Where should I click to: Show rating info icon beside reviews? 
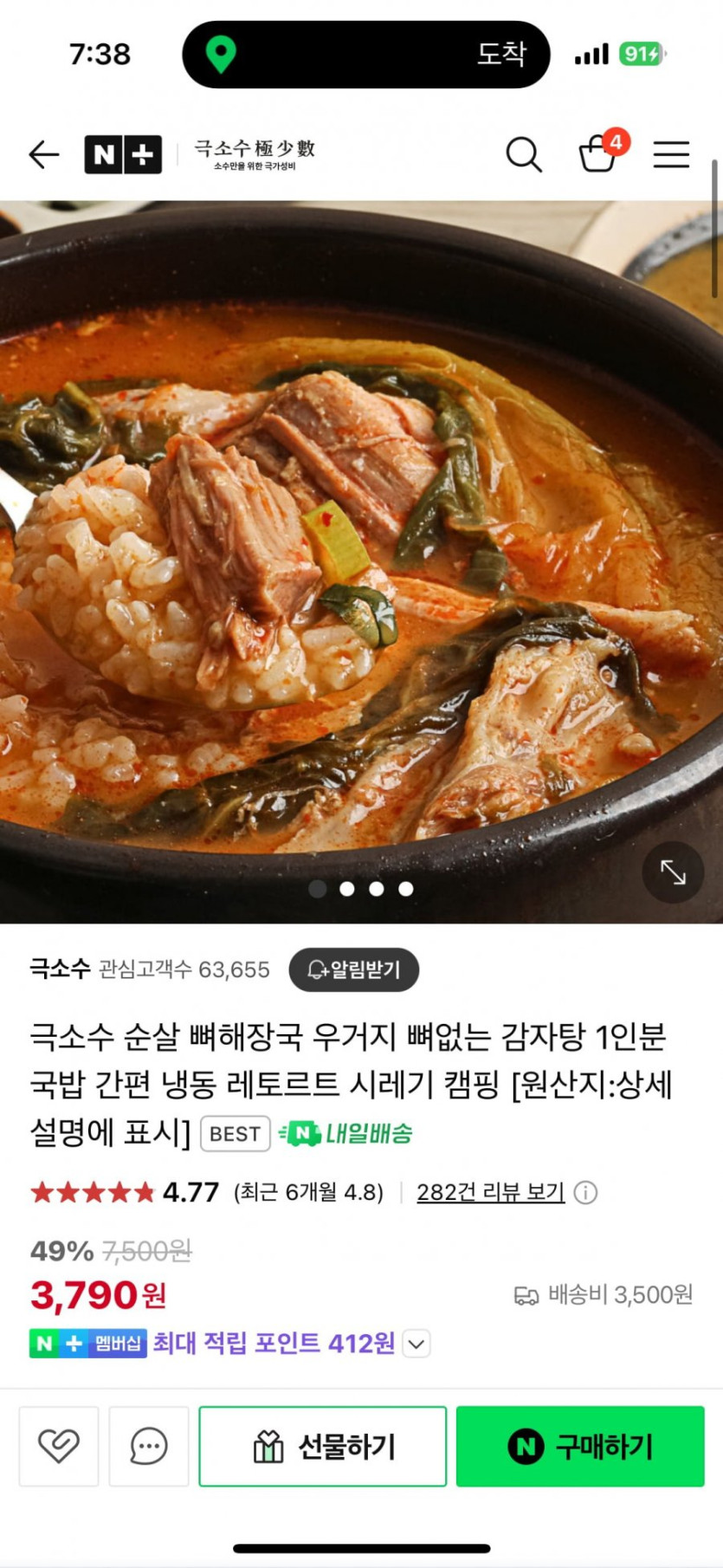[586, 1193]
